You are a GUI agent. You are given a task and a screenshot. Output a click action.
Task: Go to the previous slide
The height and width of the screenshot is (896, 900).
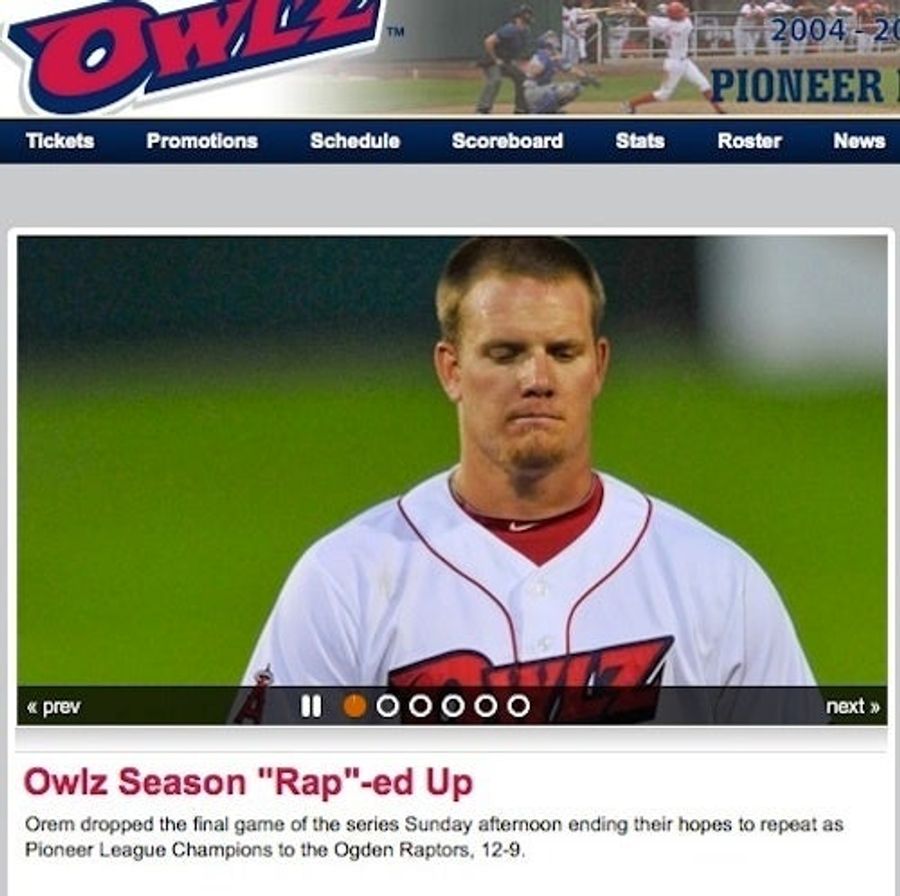[54, 706]
